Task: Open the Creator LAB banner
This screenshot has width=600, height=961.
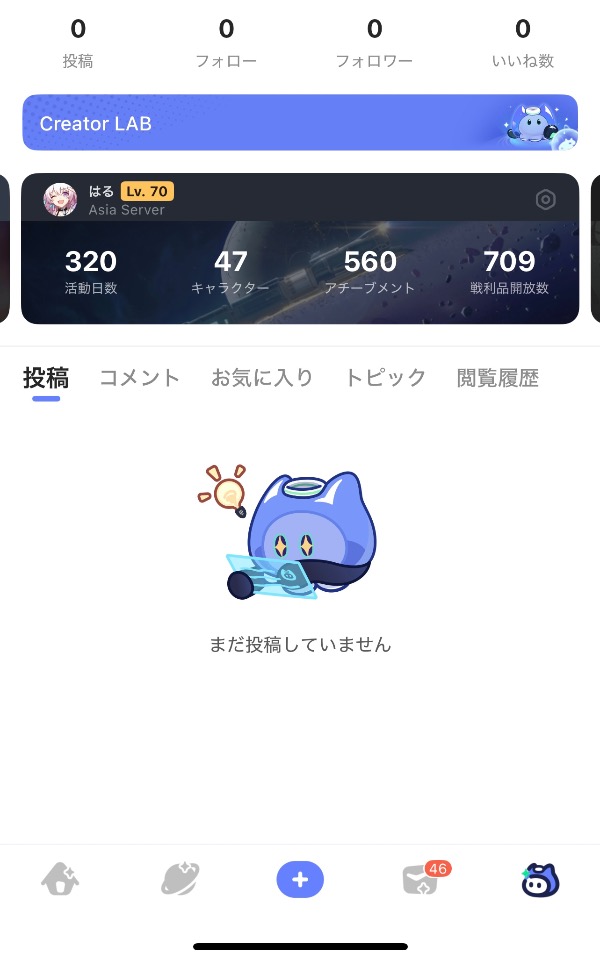Action: click(x=300, y=123)
